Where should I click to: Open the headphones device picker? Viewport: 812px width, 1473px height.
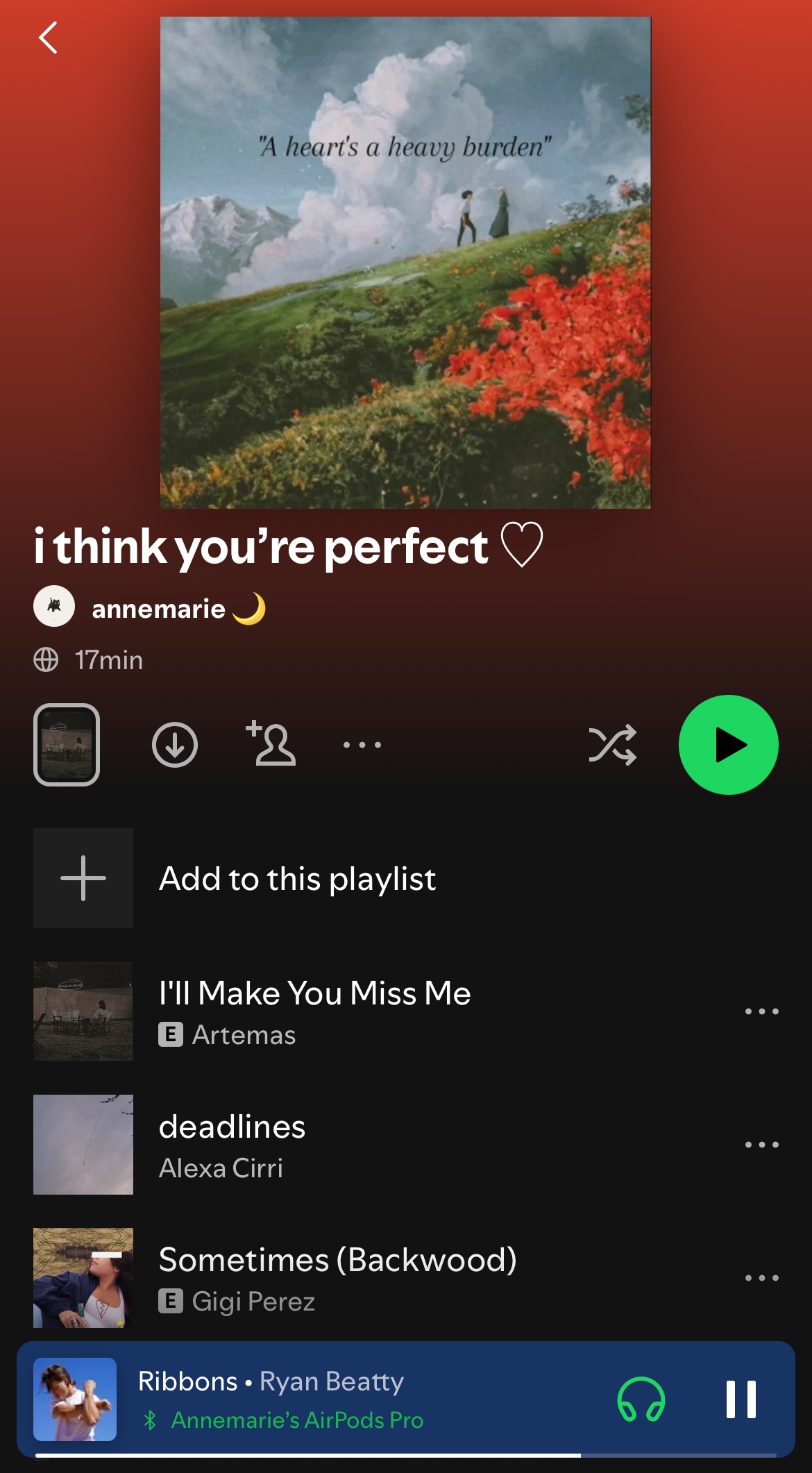pos(641,1399)
